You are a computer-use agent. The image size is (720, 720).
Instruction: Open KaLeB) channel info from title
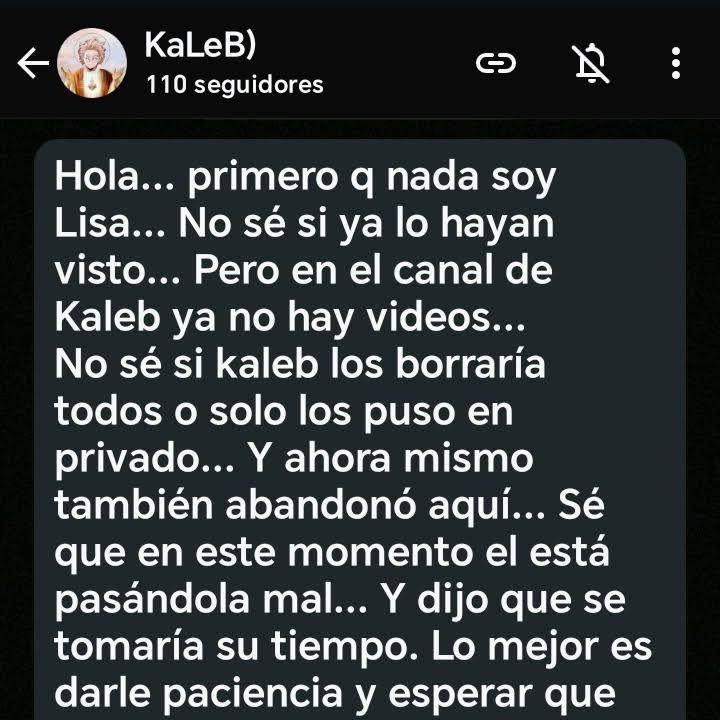click(200, 45)
